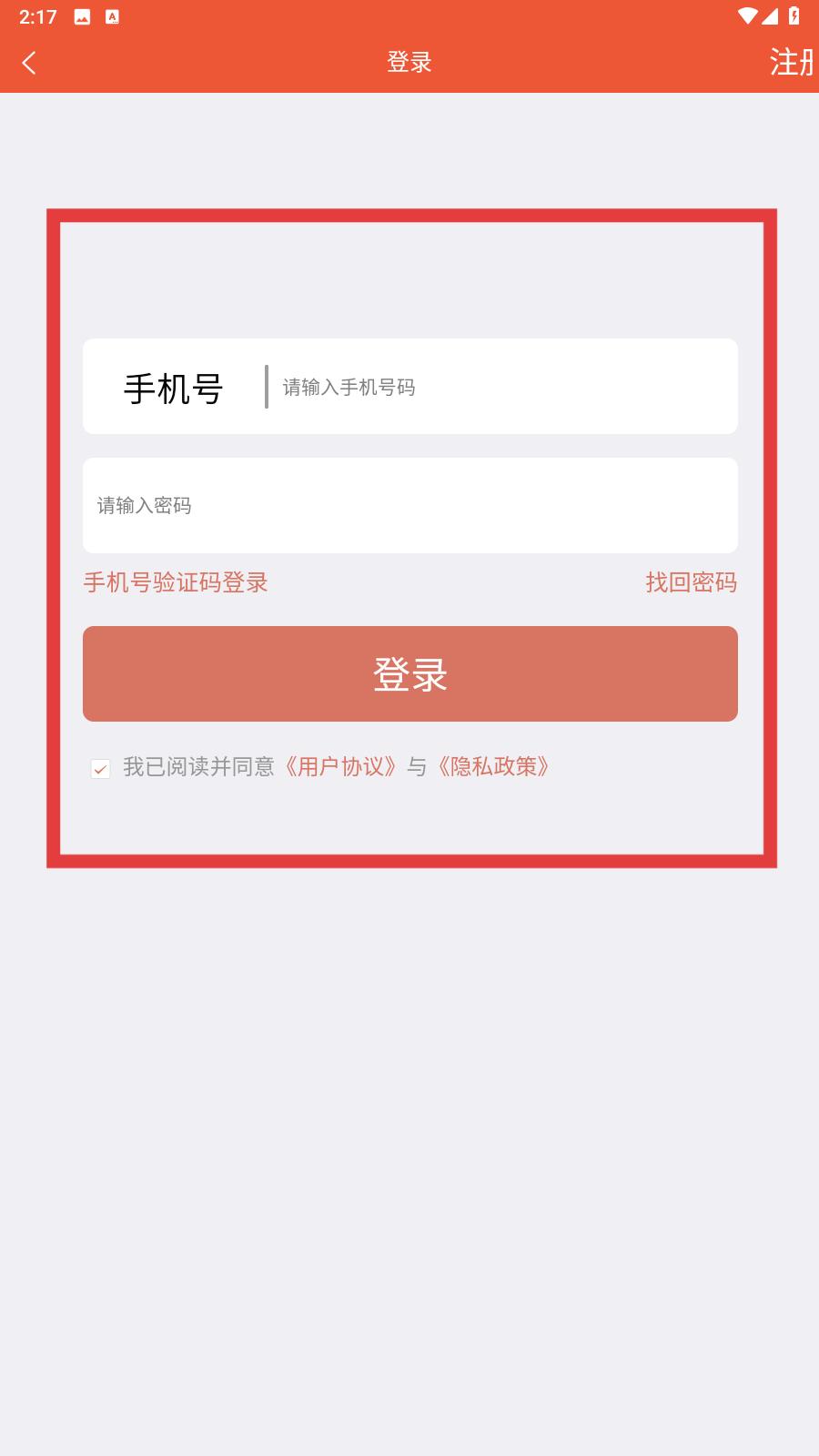Read the 《用户协议》 user agreement
The width and height of the screenshot is (819, 1456).
[x=341, y=767]
